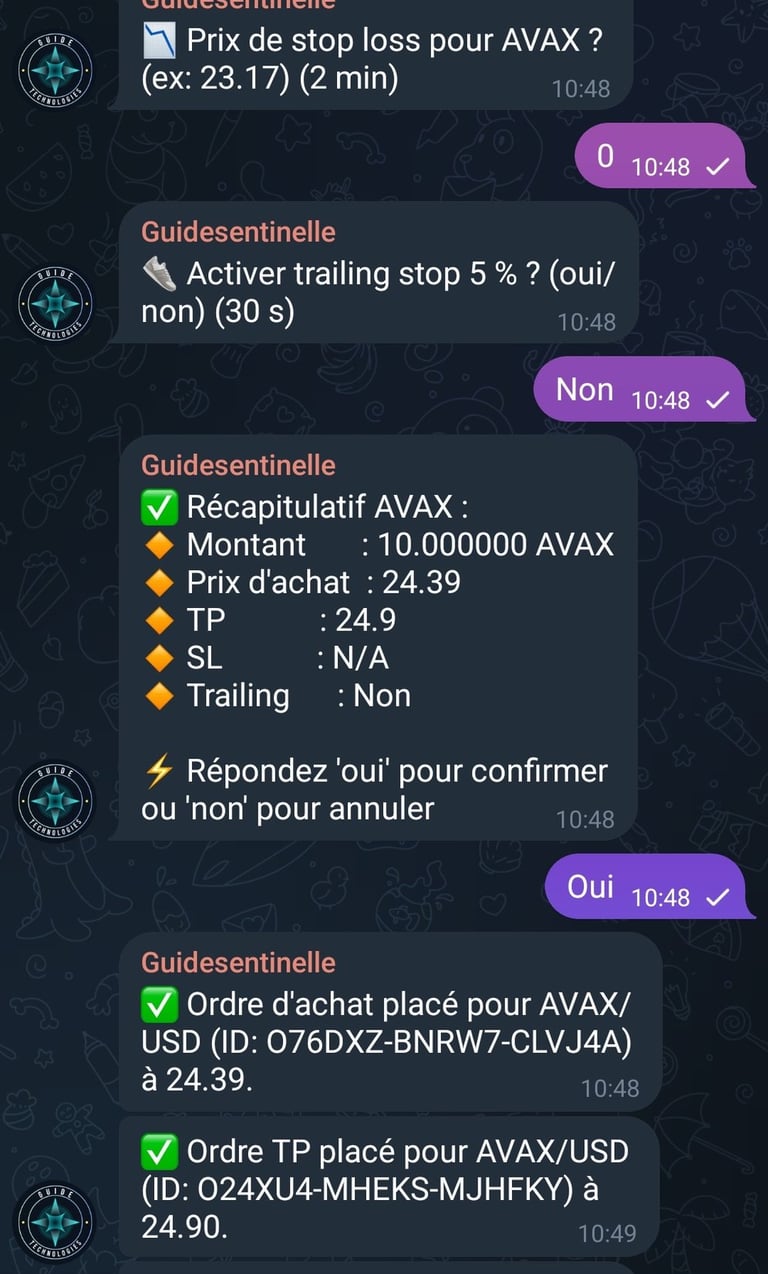Open Guidesentinelle avatar beside the trailing stop question
The image size is (768, 1274).
click(x=56, y=301)
